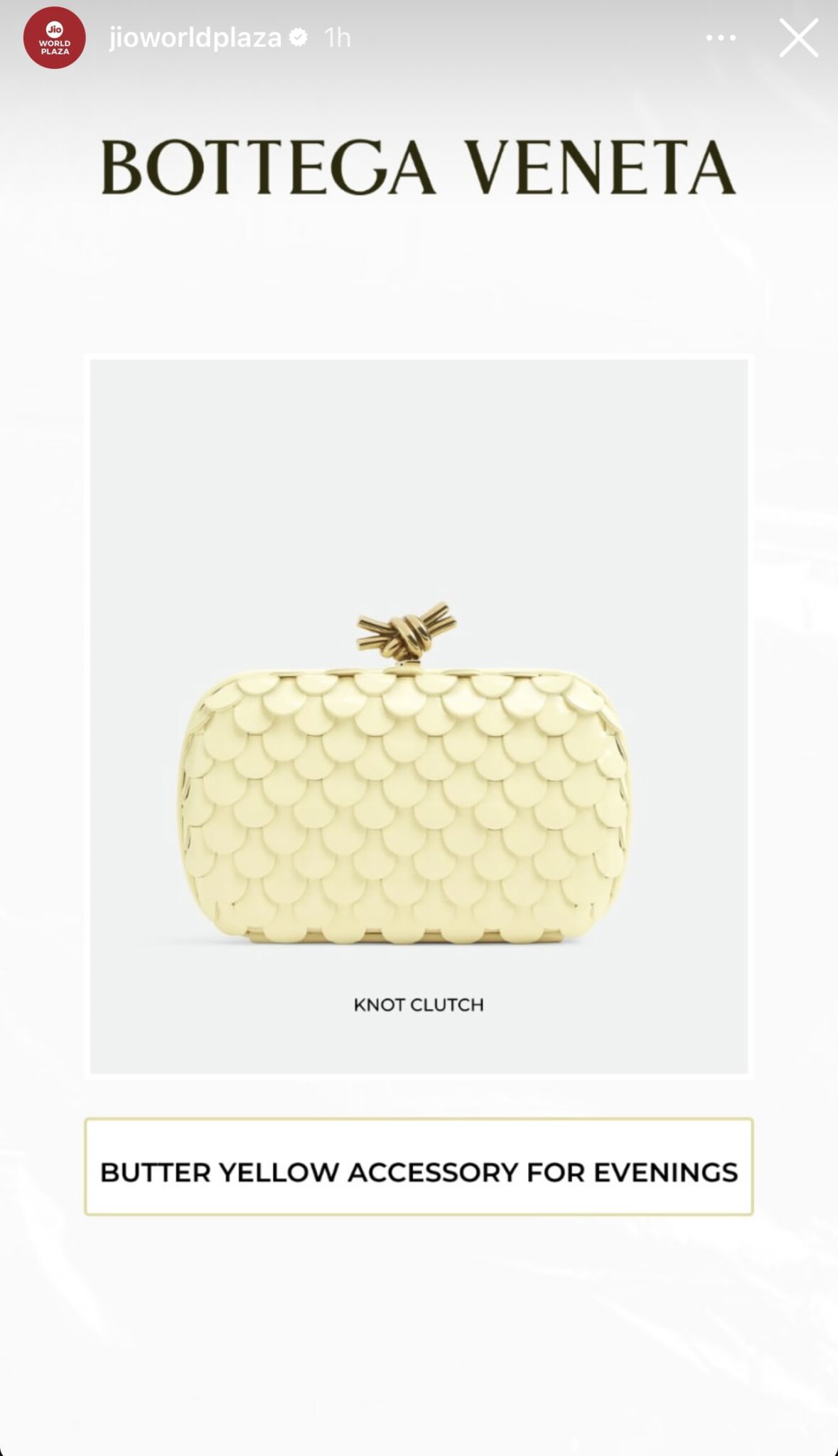Open jioworldplaza profile picture

point(55,38)
